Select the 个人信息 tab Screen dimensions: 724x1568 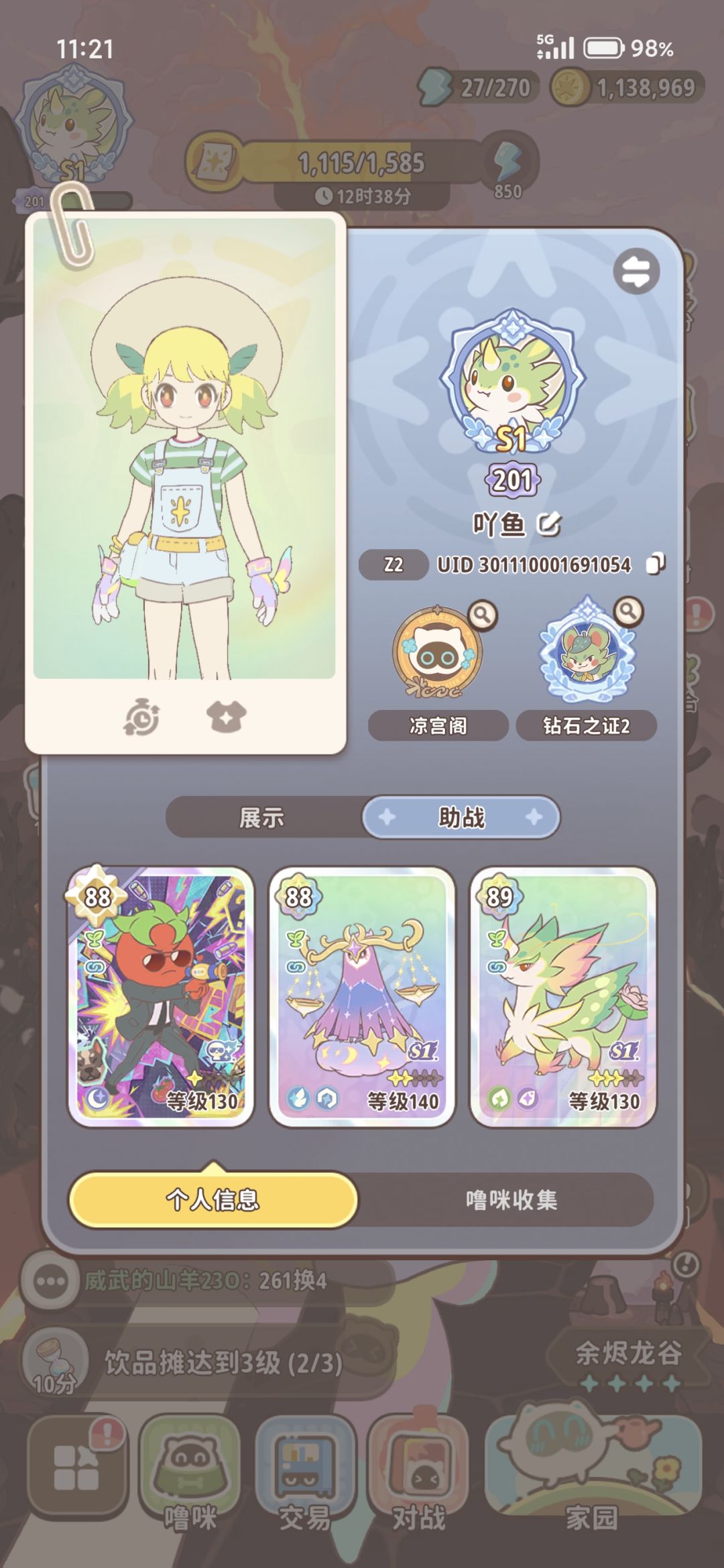pyautogui.click(x=213, y=1199)
